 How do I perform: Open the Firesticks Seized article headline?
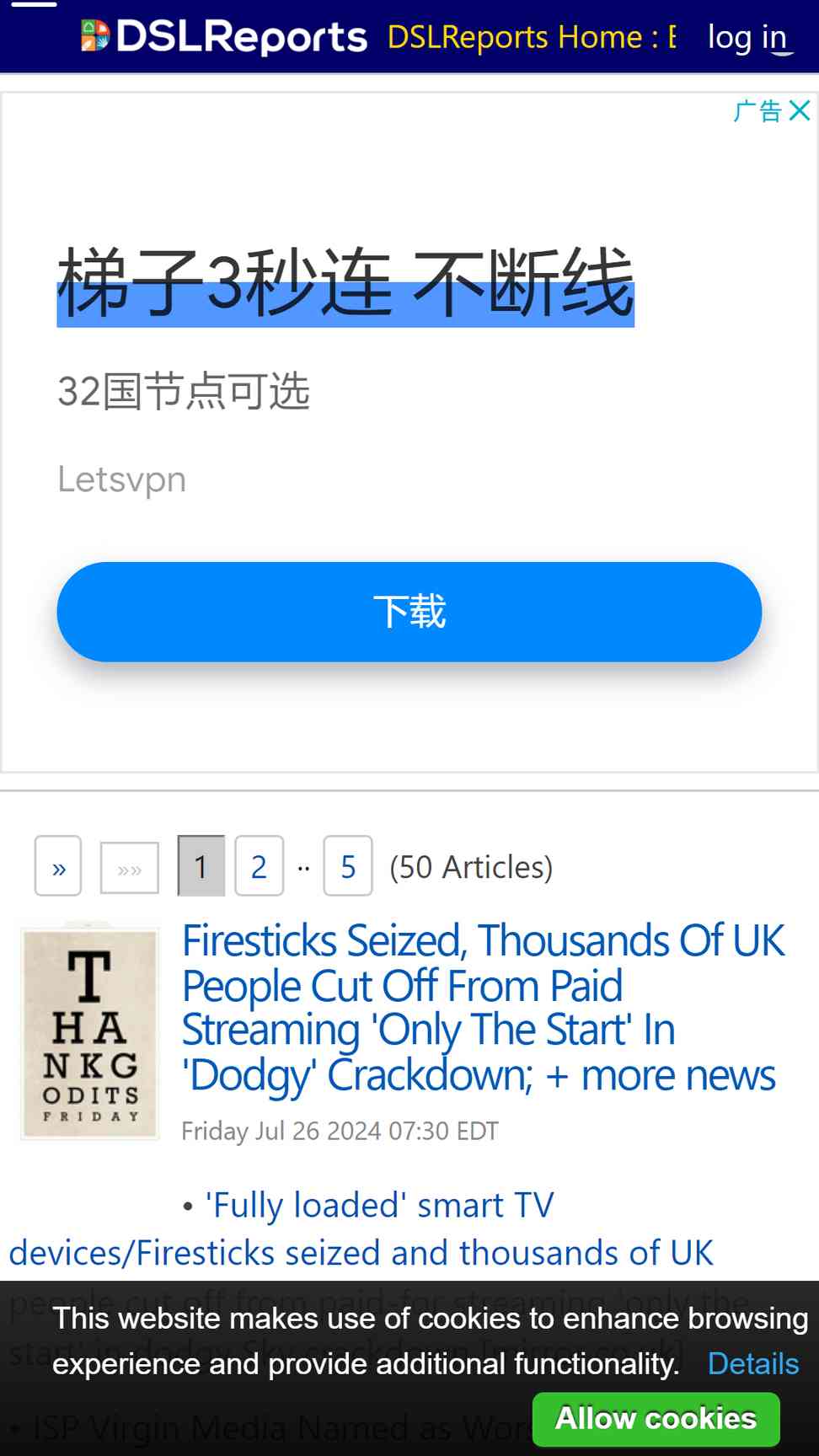[484, 1008]
